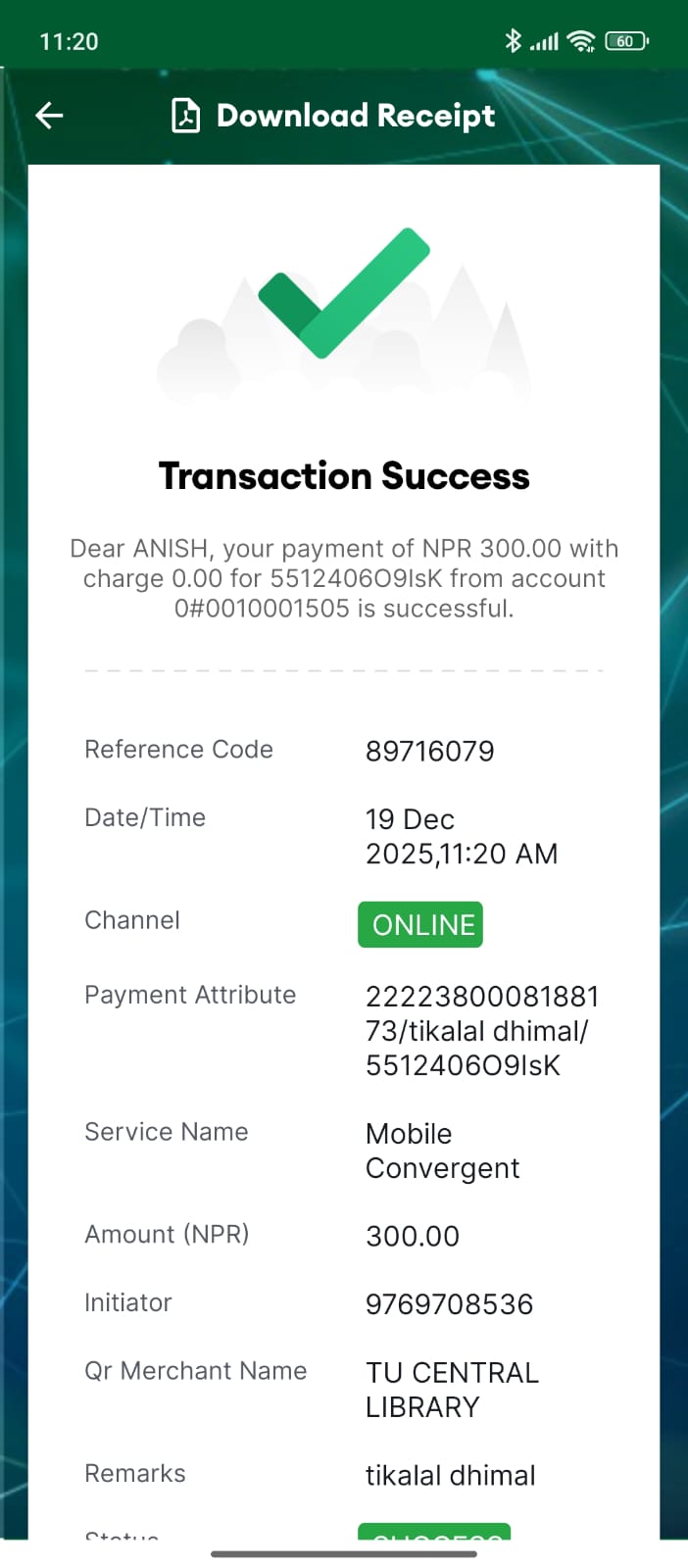The width and height of the screenshot is (688, 1568).
Task: Go back using the arrow icon
Action: click(49, 116)
